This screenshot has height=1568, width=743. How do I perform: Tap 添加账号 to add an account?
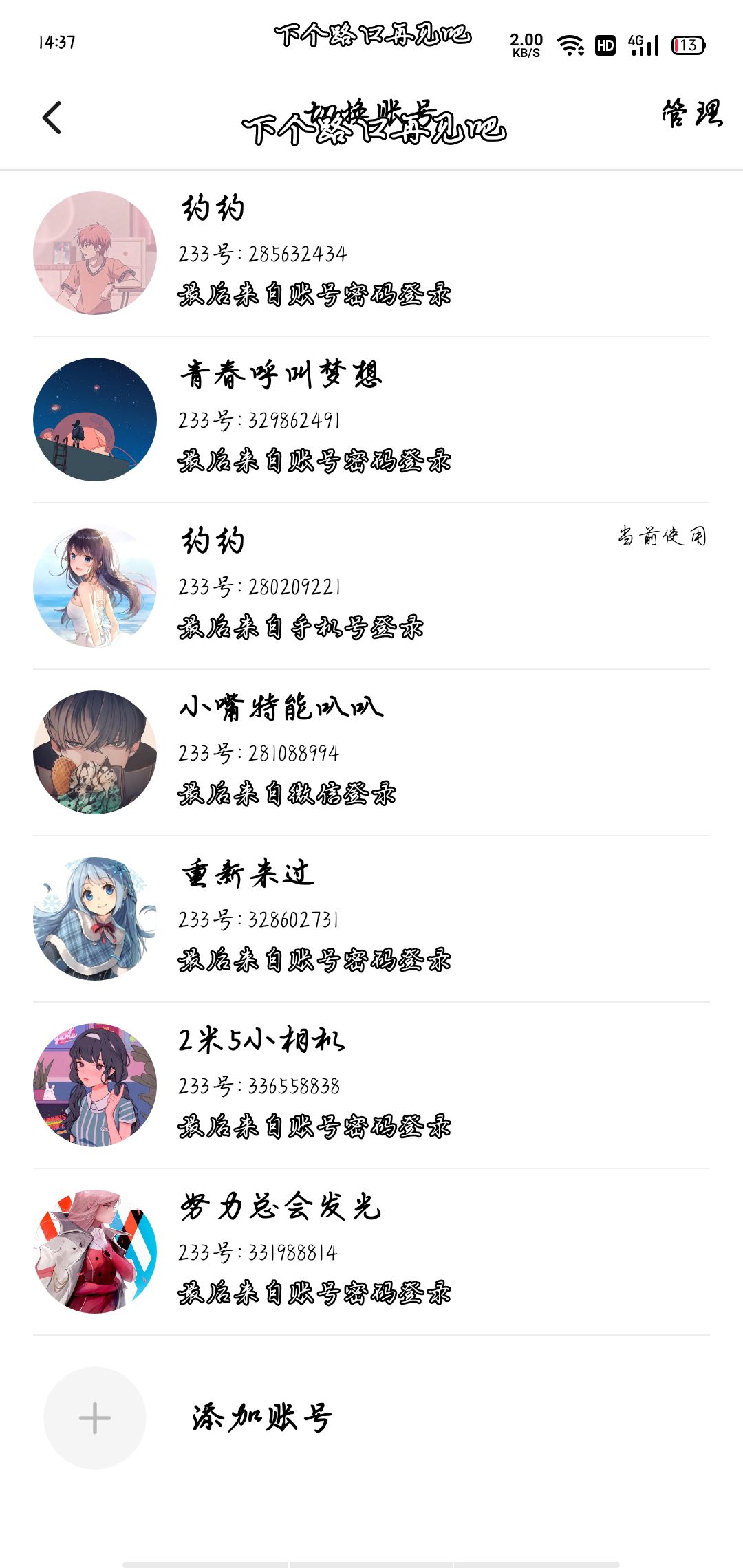coord(261,1418)
